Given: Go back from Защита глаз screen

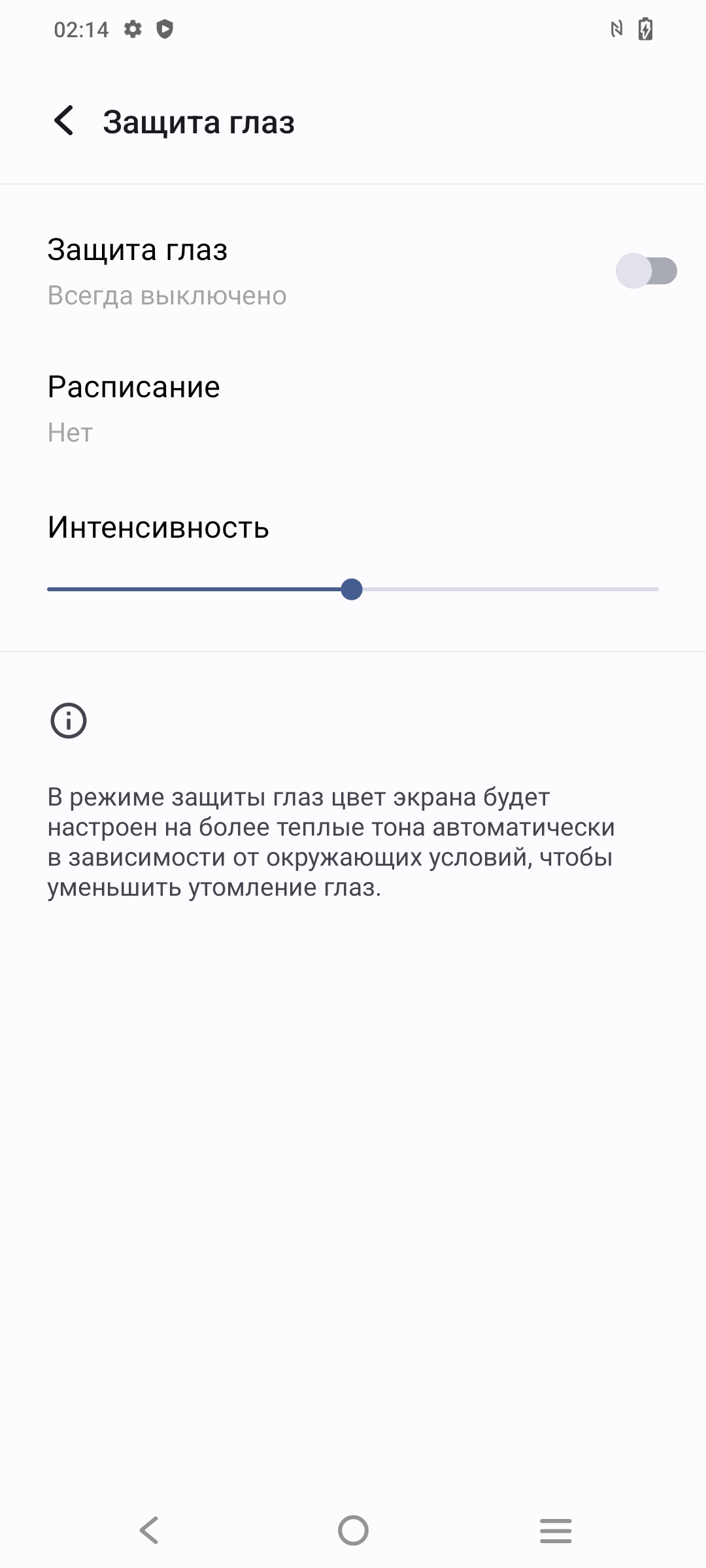Looking at the screenshot, I should click(64, 122).
